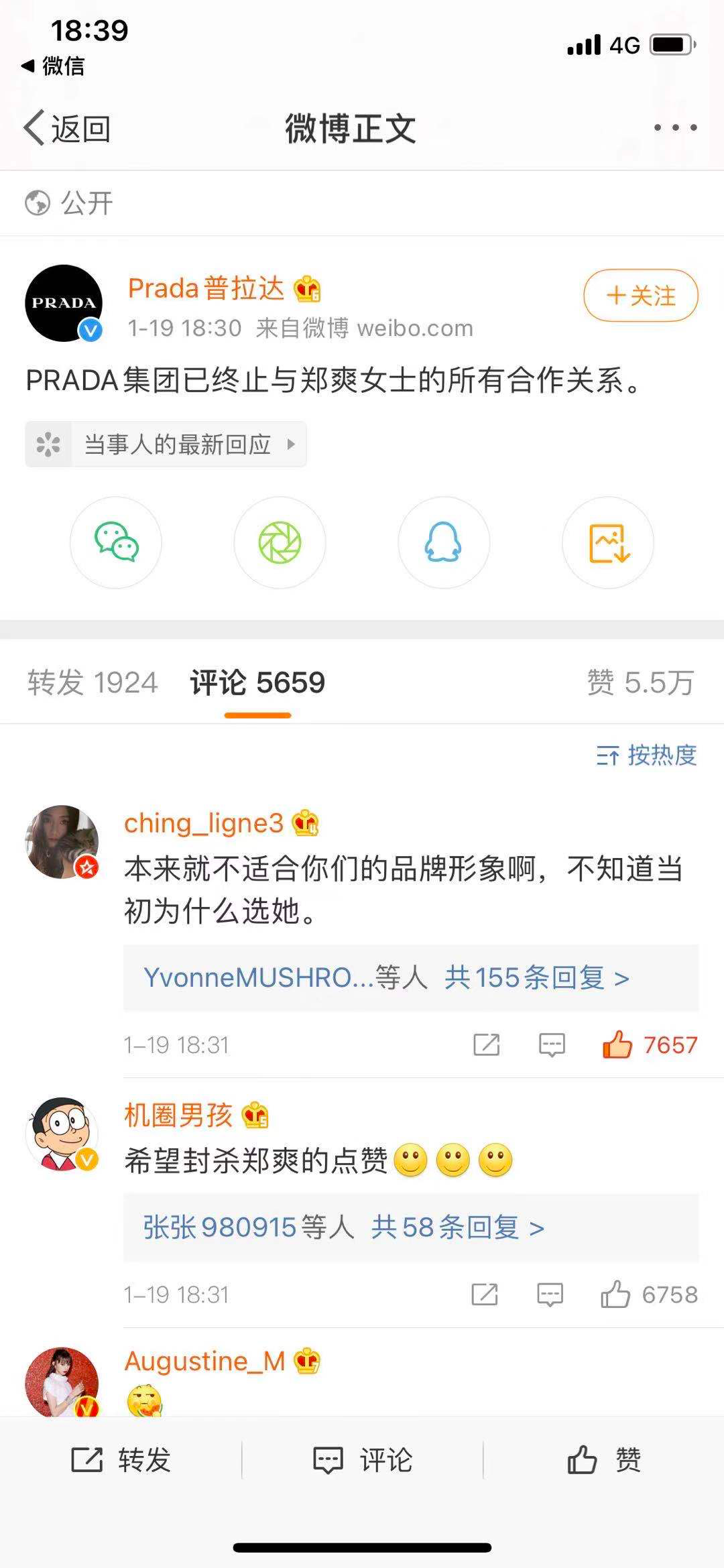Follow Prada普拉达 with 关注 button
Screen dimensions: 724x1568
[x=641, y=296]
